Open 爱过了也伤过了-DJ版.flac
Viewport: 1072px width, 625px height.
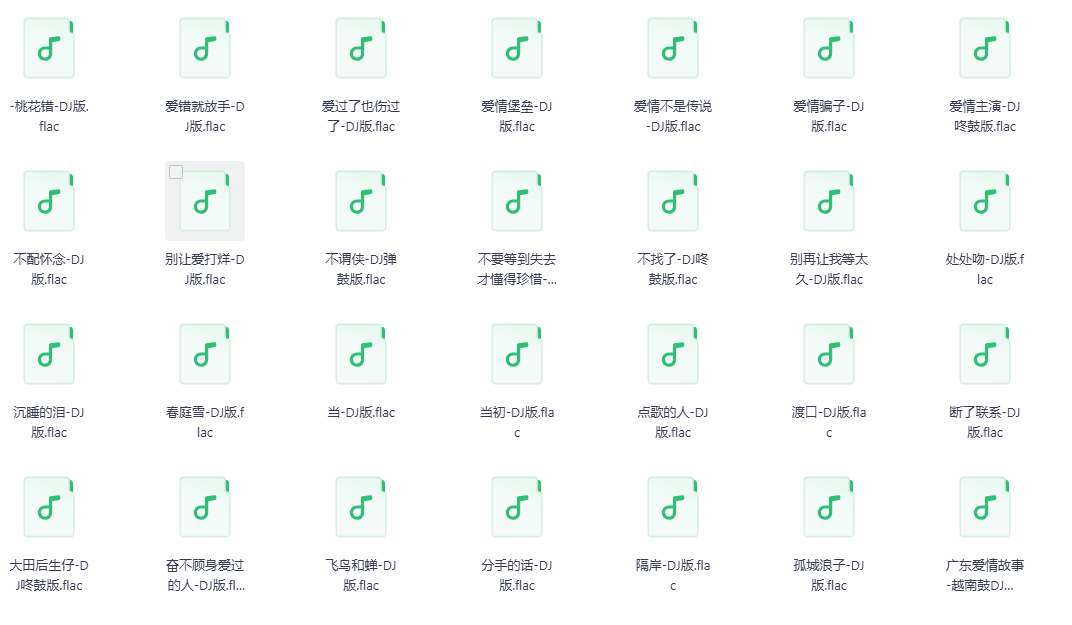[x=361, y=48]
